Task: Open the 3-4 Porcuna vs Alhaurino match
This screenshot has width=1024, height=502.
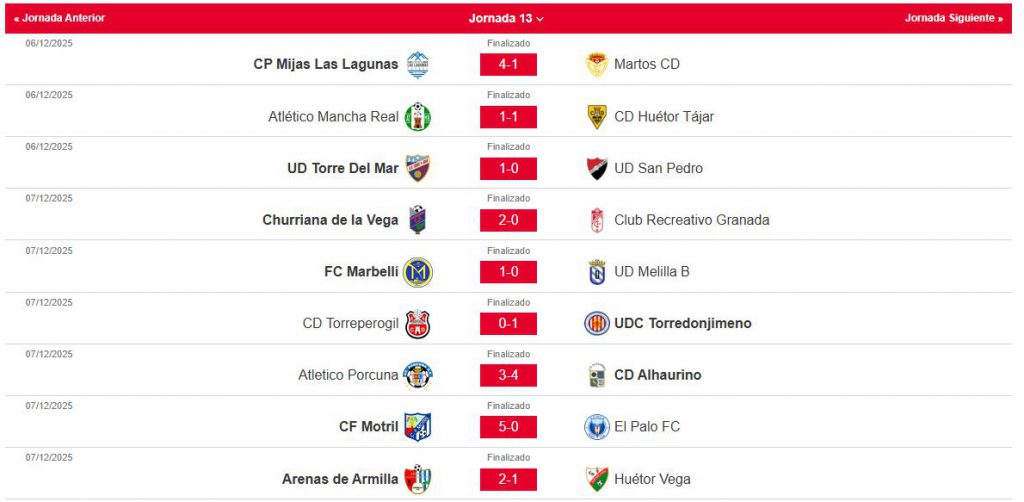Action: (508, 375)
